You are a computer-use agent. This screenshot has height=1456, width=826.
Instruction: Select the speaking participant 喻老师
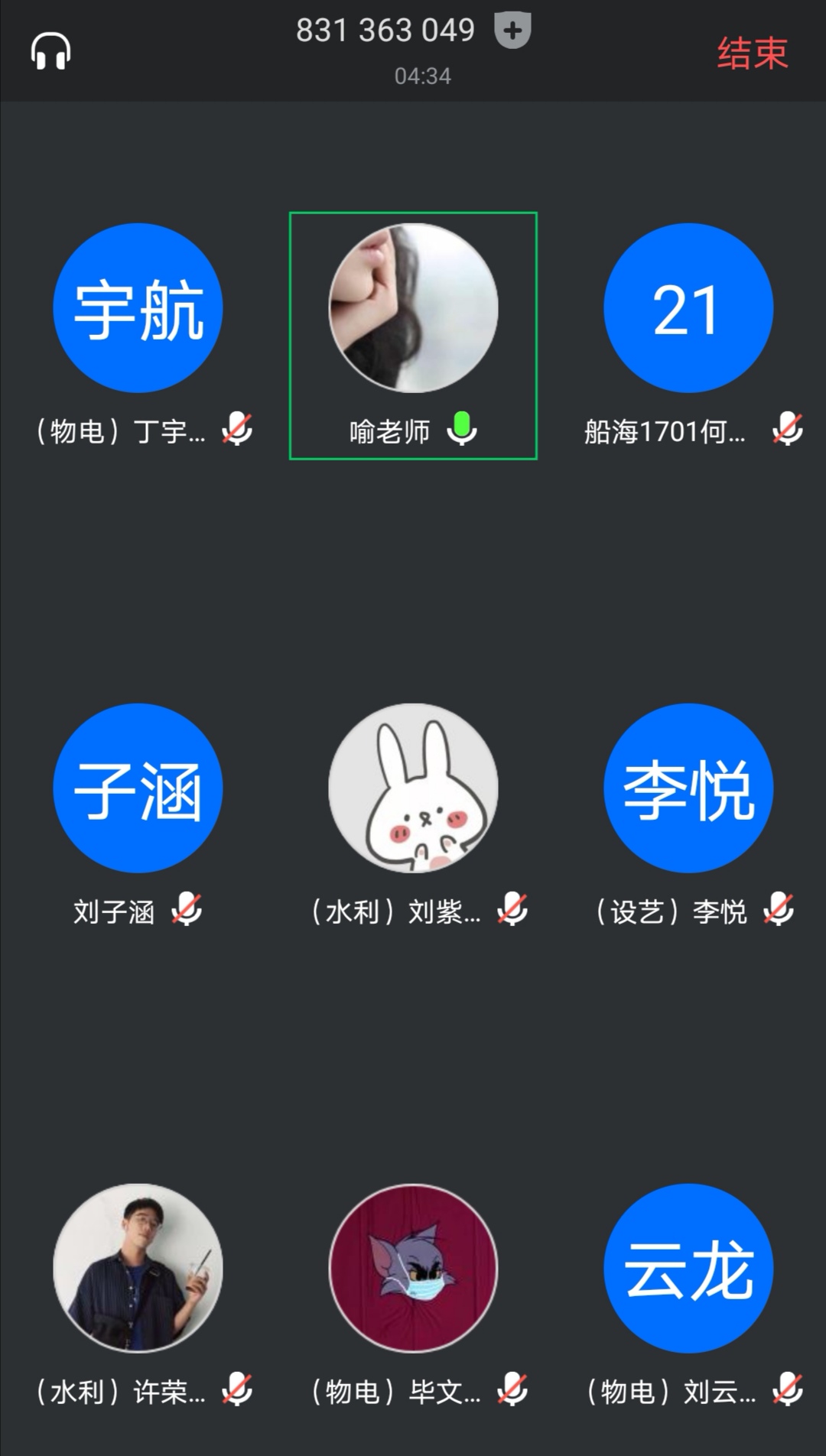[413, 308]
